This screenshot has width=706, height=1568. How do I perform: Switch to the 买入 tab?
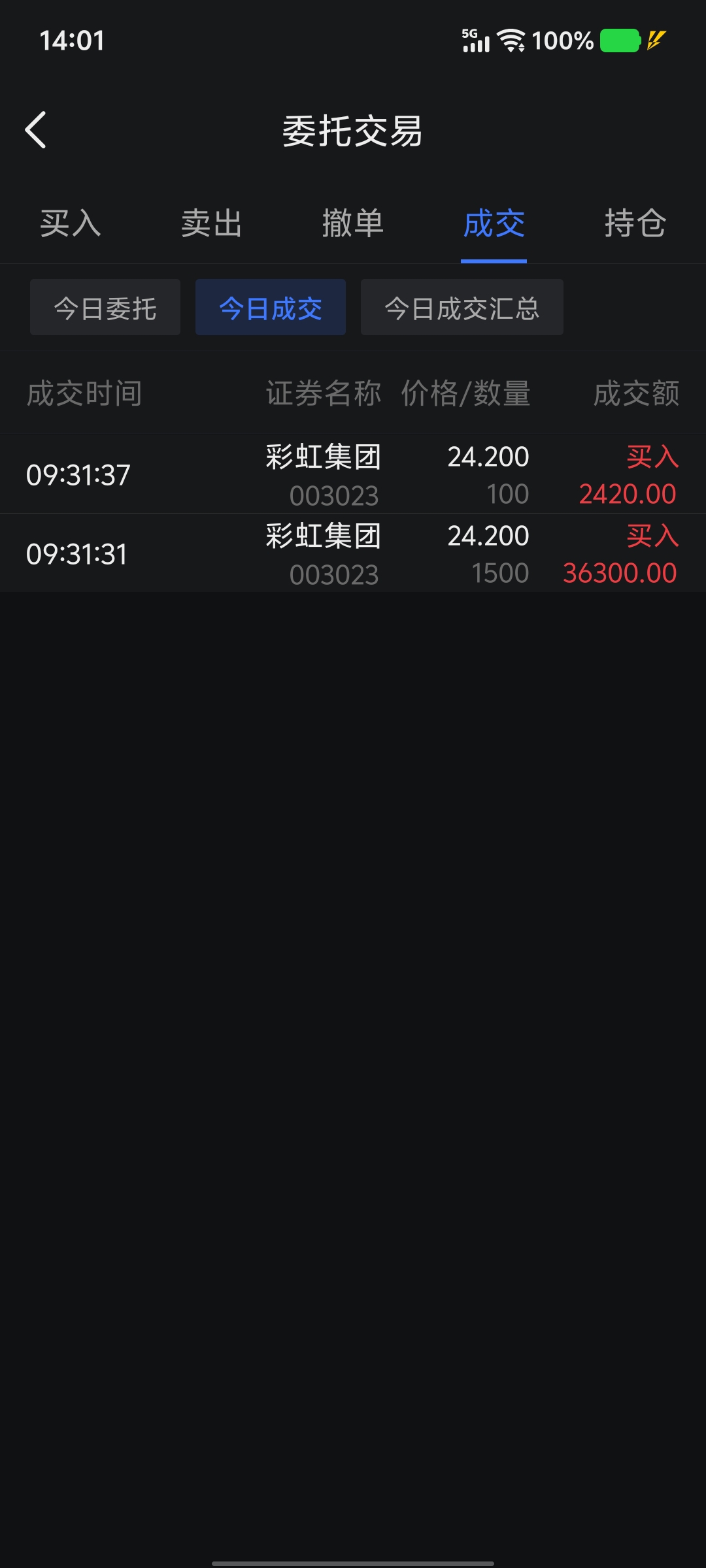point(71,223)
